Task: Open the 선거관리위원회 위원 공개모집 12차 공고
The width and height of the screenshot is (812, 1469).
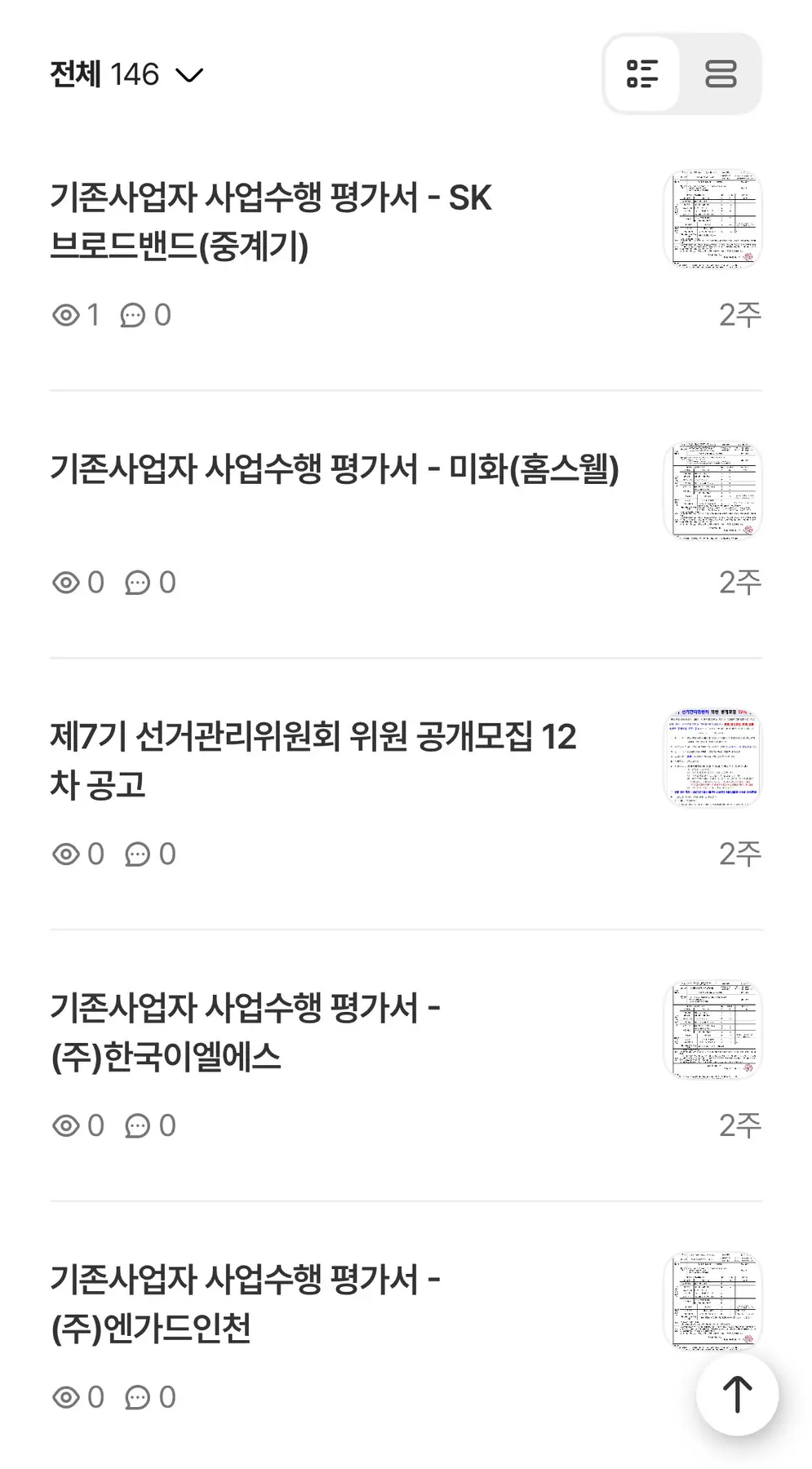Action: 313,760
